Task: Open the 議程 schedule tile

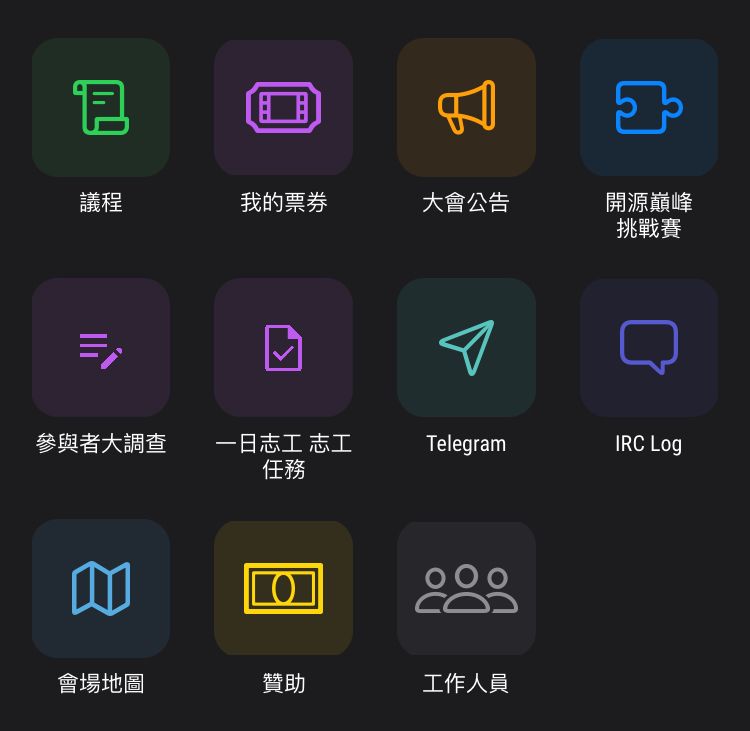Action: pyautogui.click(x=101, y=108)
